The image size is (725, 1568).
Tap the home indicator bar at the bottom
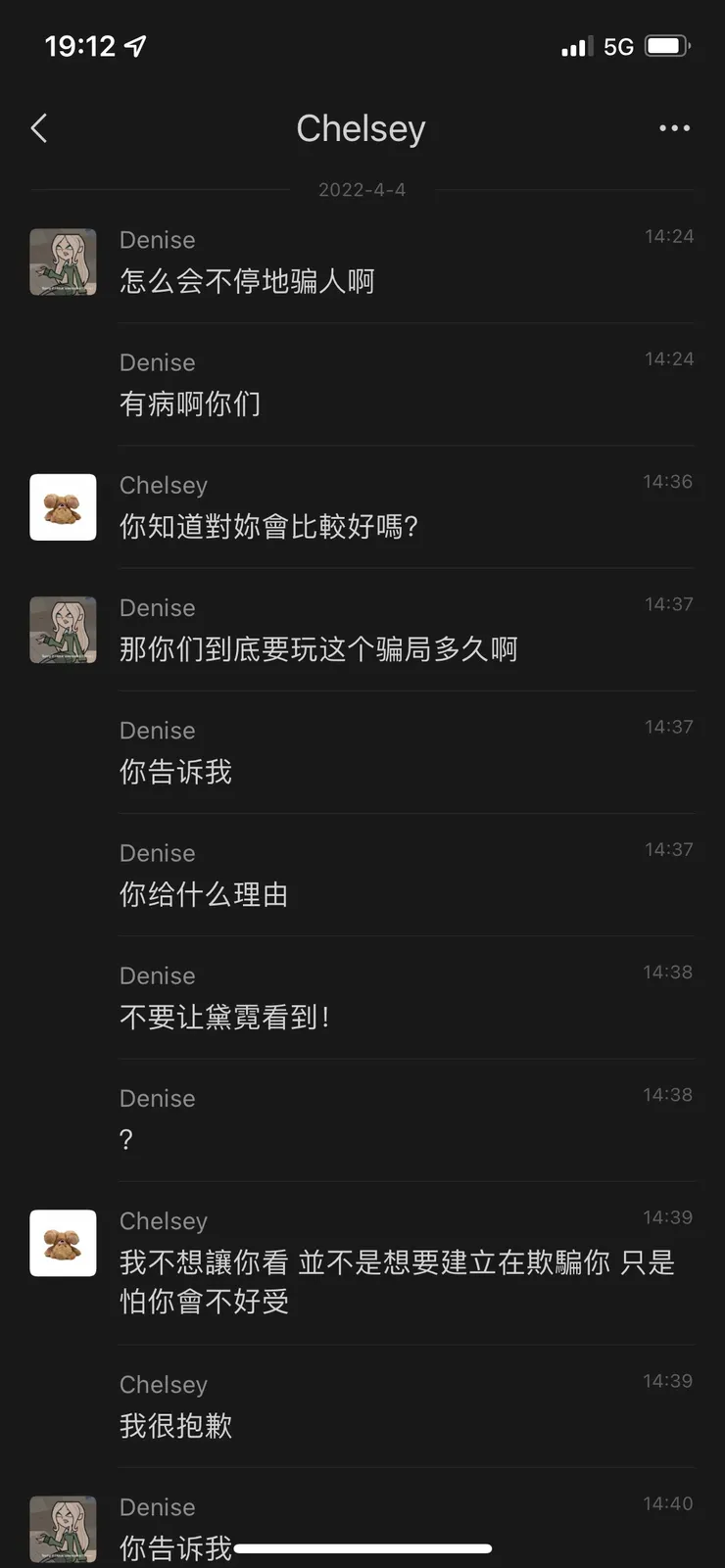pos(362,1550)
